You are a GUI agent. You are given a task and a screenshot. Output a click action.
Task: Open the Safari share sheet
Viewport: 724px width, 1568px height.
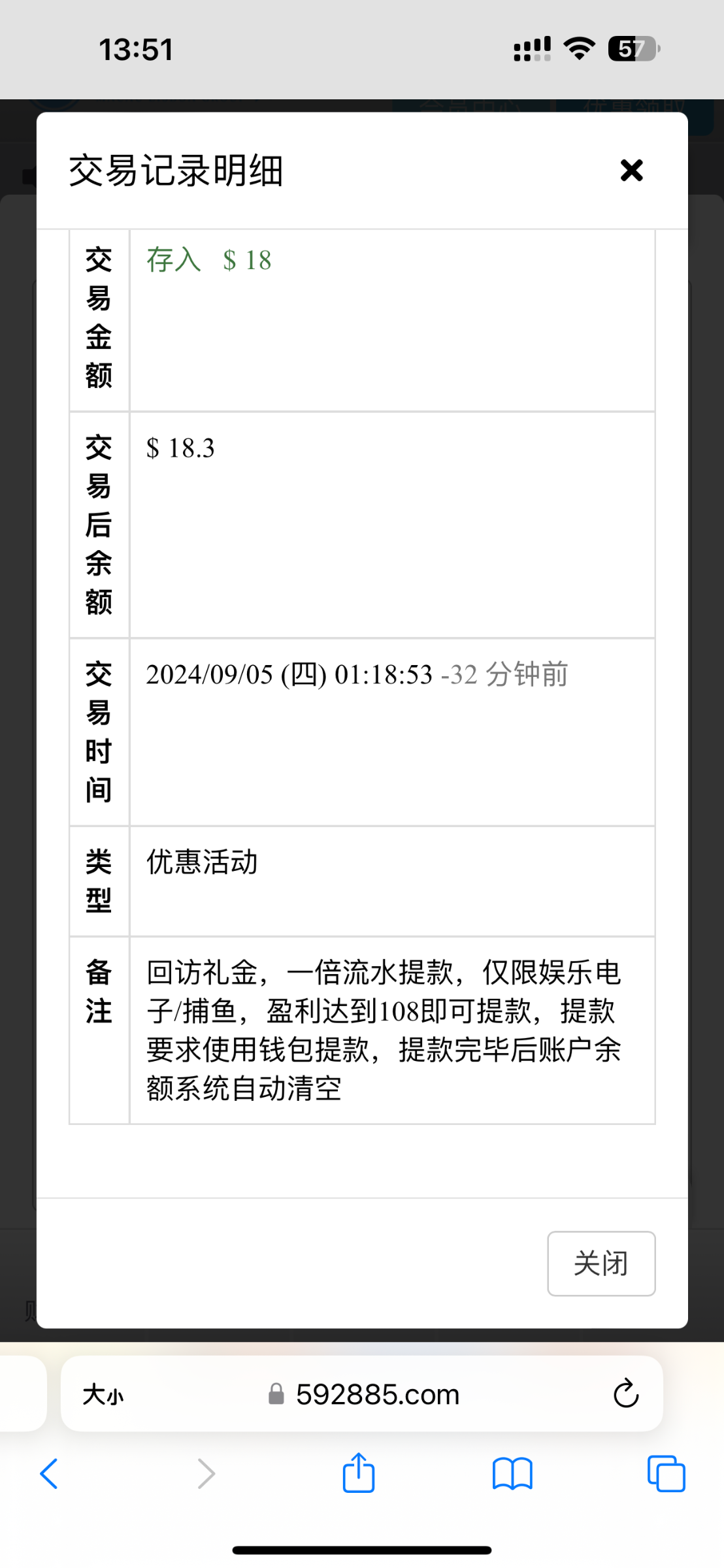tap(359, 1473)
